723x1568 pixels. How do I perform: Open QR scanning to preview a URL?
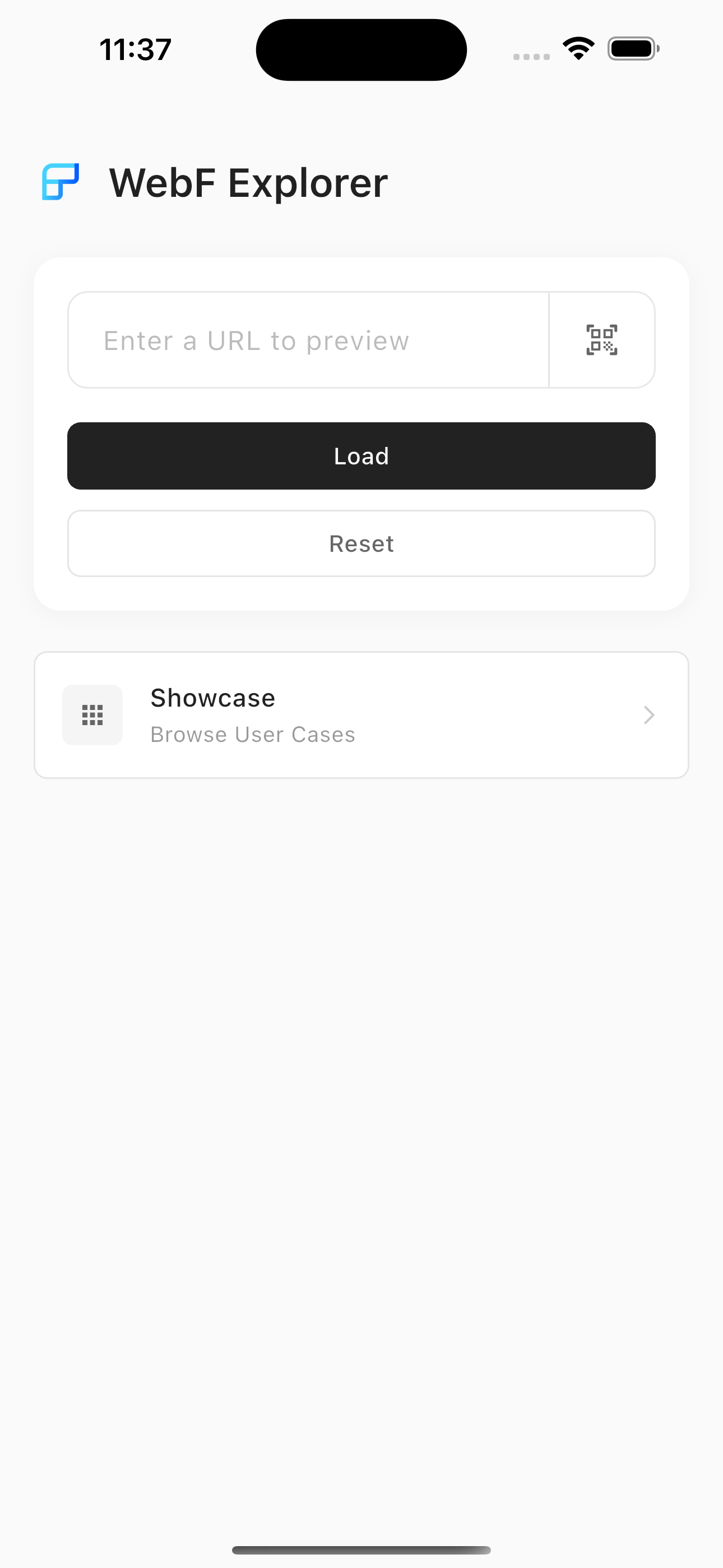click(601, 340)
